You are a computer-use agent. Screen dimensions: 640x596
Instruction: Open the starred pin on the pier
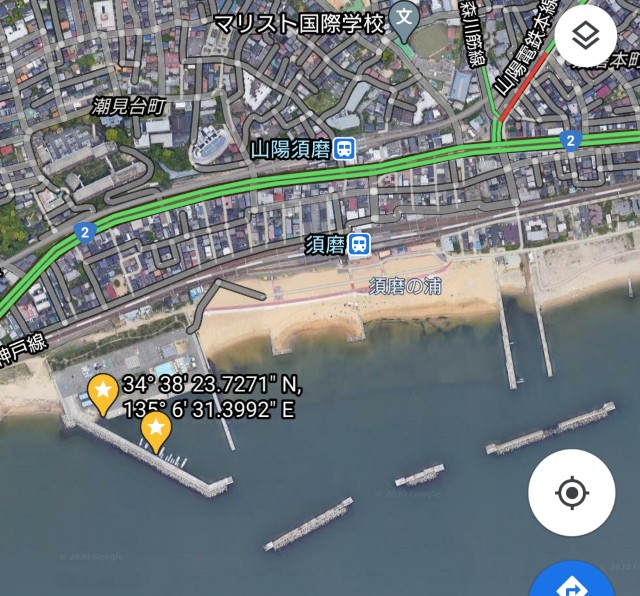[156, 430]
